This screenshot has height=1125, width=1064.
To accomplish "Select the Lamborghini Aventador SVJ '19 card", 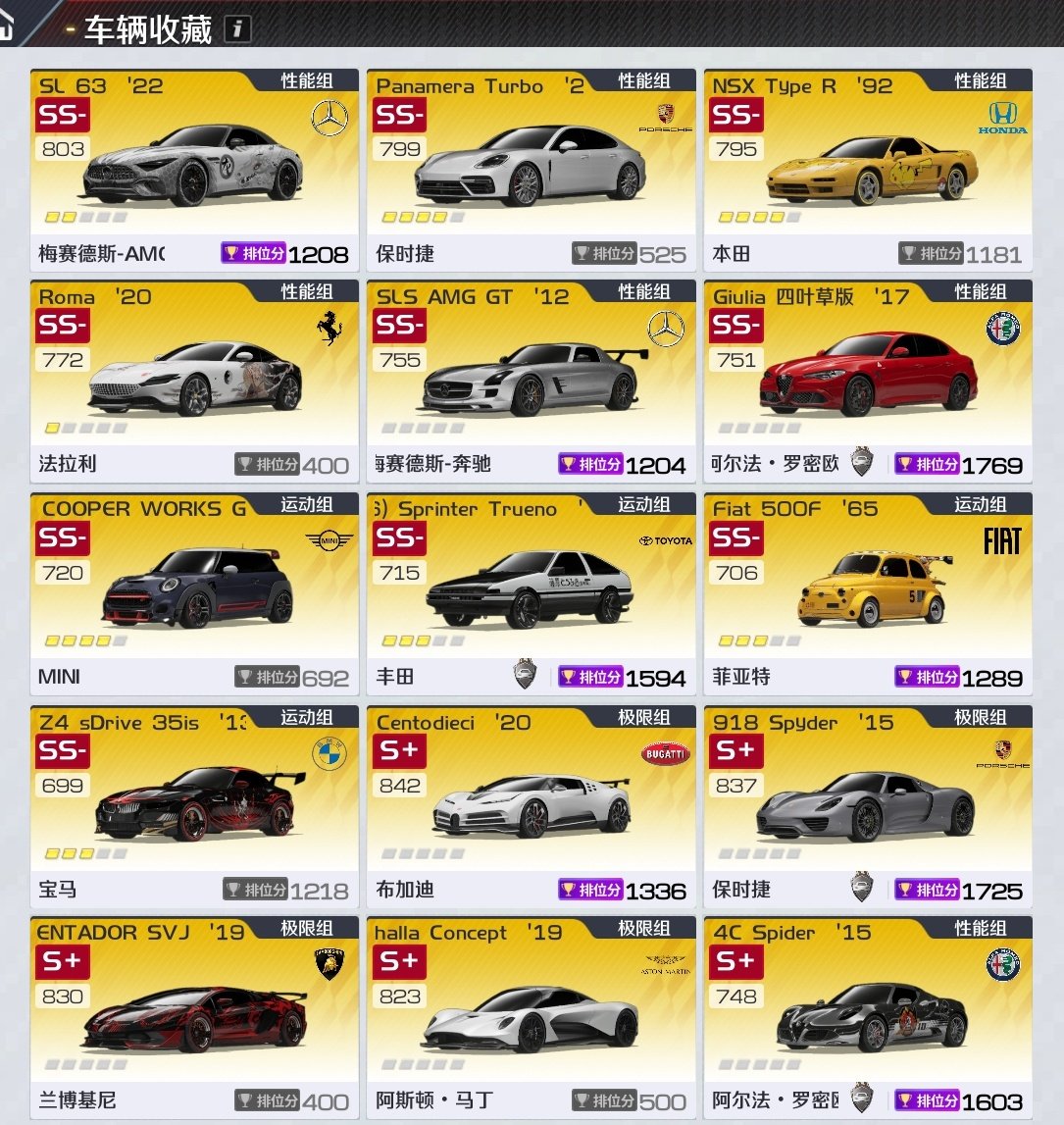I will [194, 1017].
